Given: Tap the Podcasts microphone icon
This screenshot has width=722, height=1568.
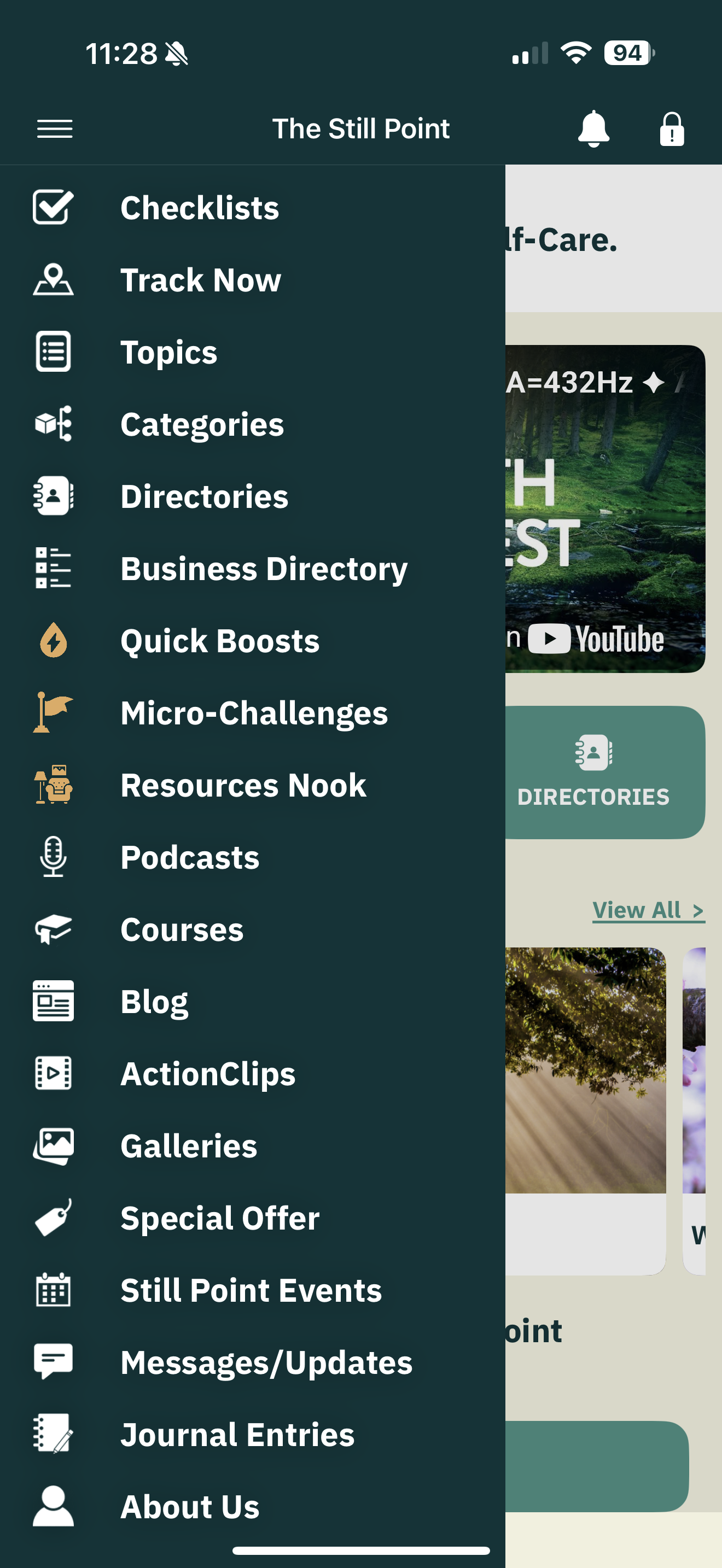Looking at the screenshot, I should click(54, 856).
